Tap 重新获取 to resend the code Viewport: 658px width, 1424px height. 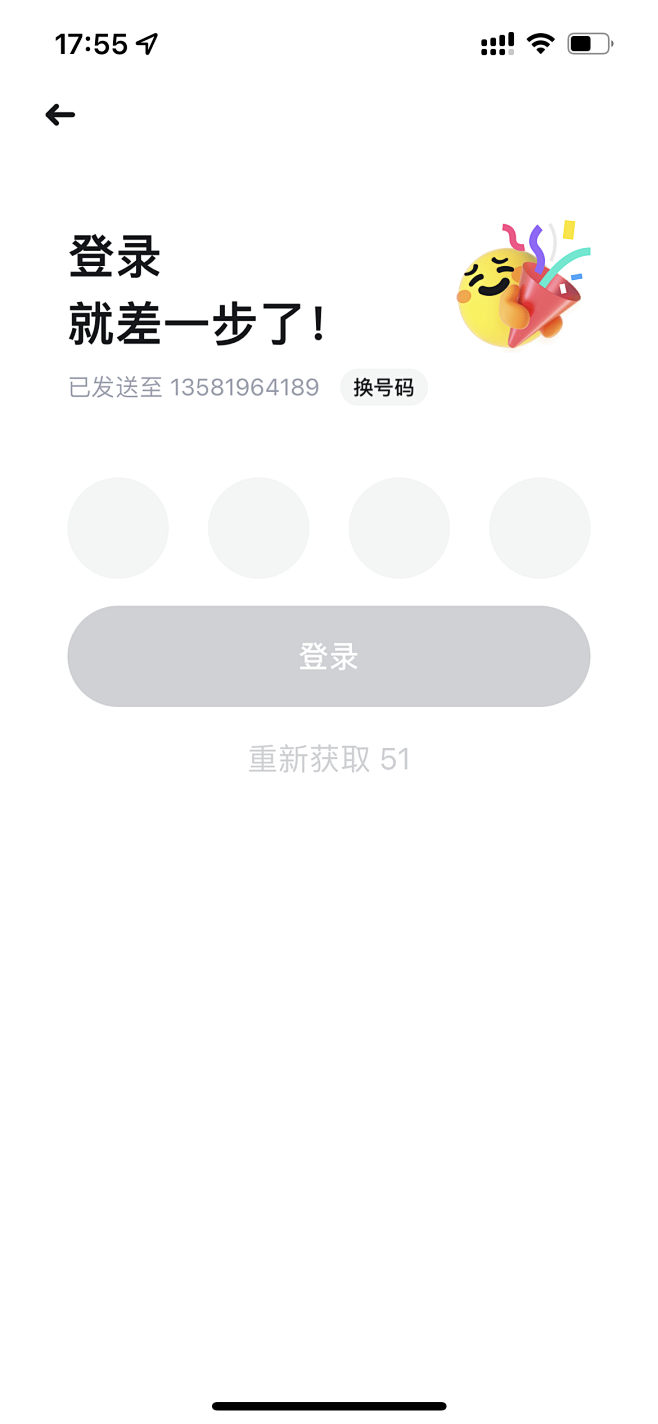(329, 759)
